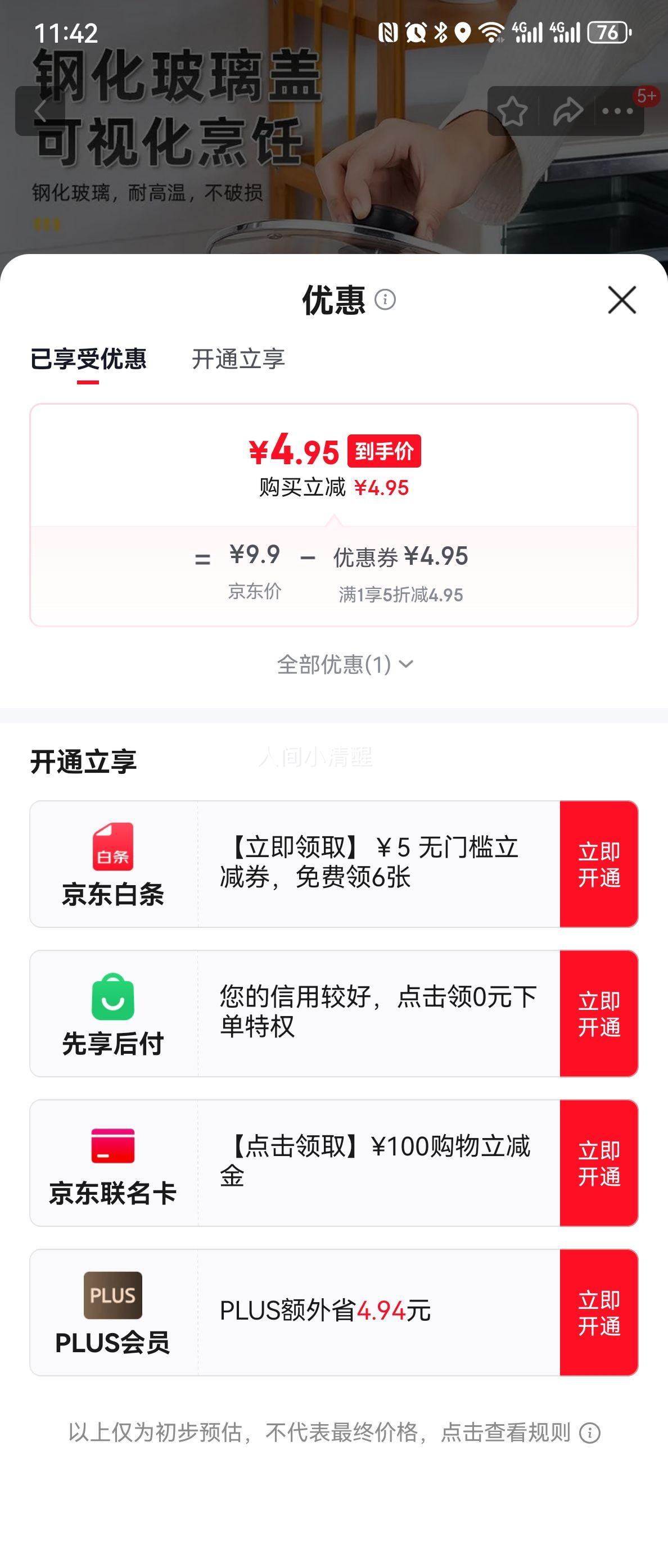Close the 优惠 panel with the X
Viewport: 668px width, 1568px height.
[x=622, y=301]
